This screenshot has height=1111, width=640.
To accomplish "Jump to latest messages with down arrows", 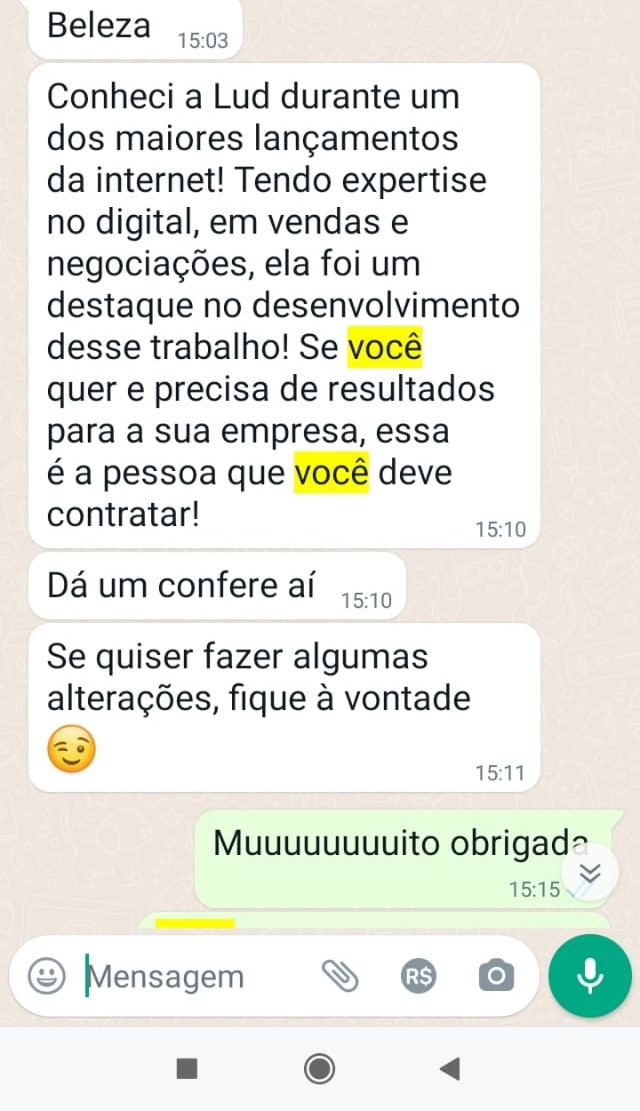I will [590, 872].
